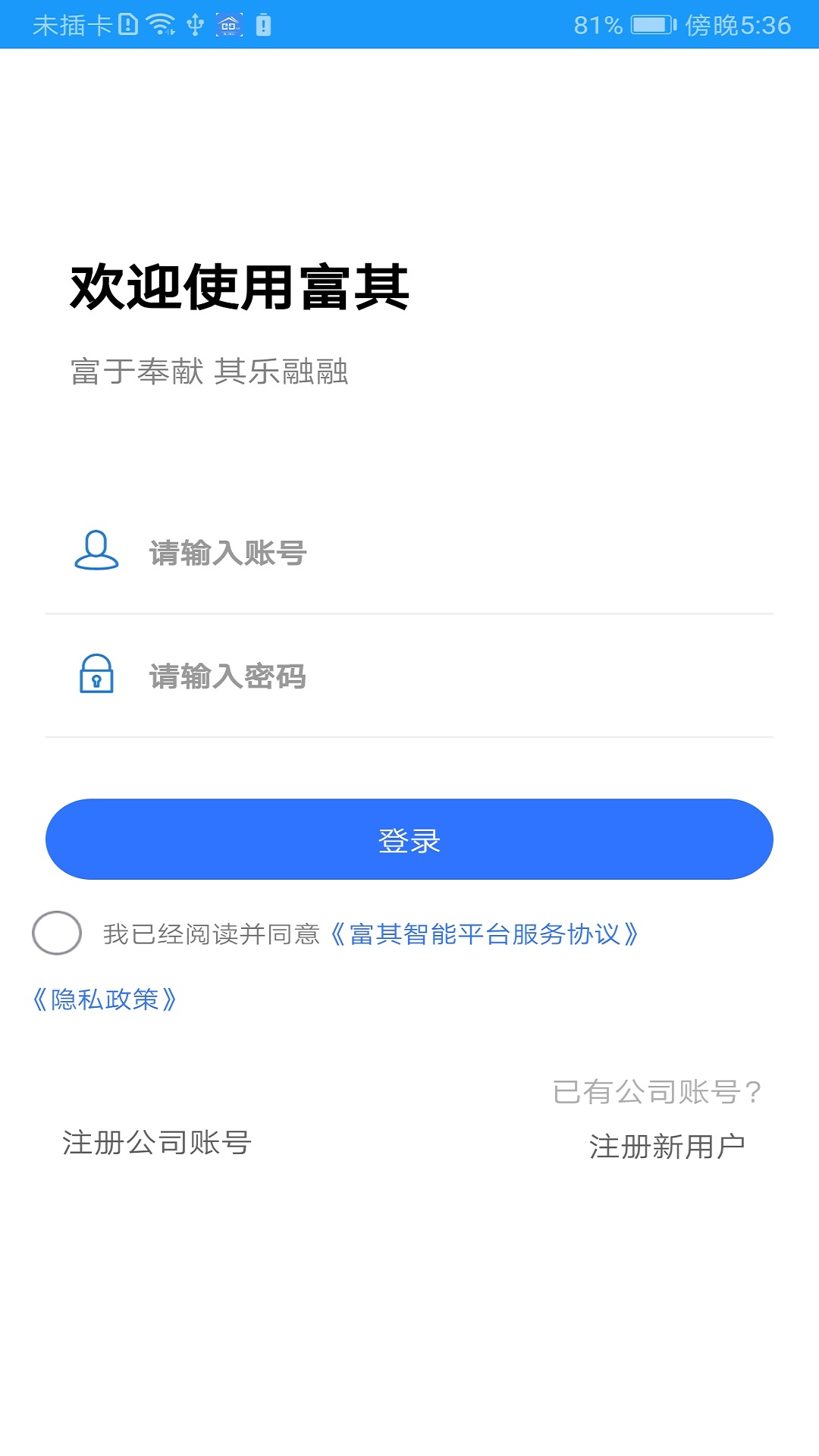Screen dimensions: 819x1456
Task: Open the house-shaped notification icon in status bar
Action: coord(229,24)
